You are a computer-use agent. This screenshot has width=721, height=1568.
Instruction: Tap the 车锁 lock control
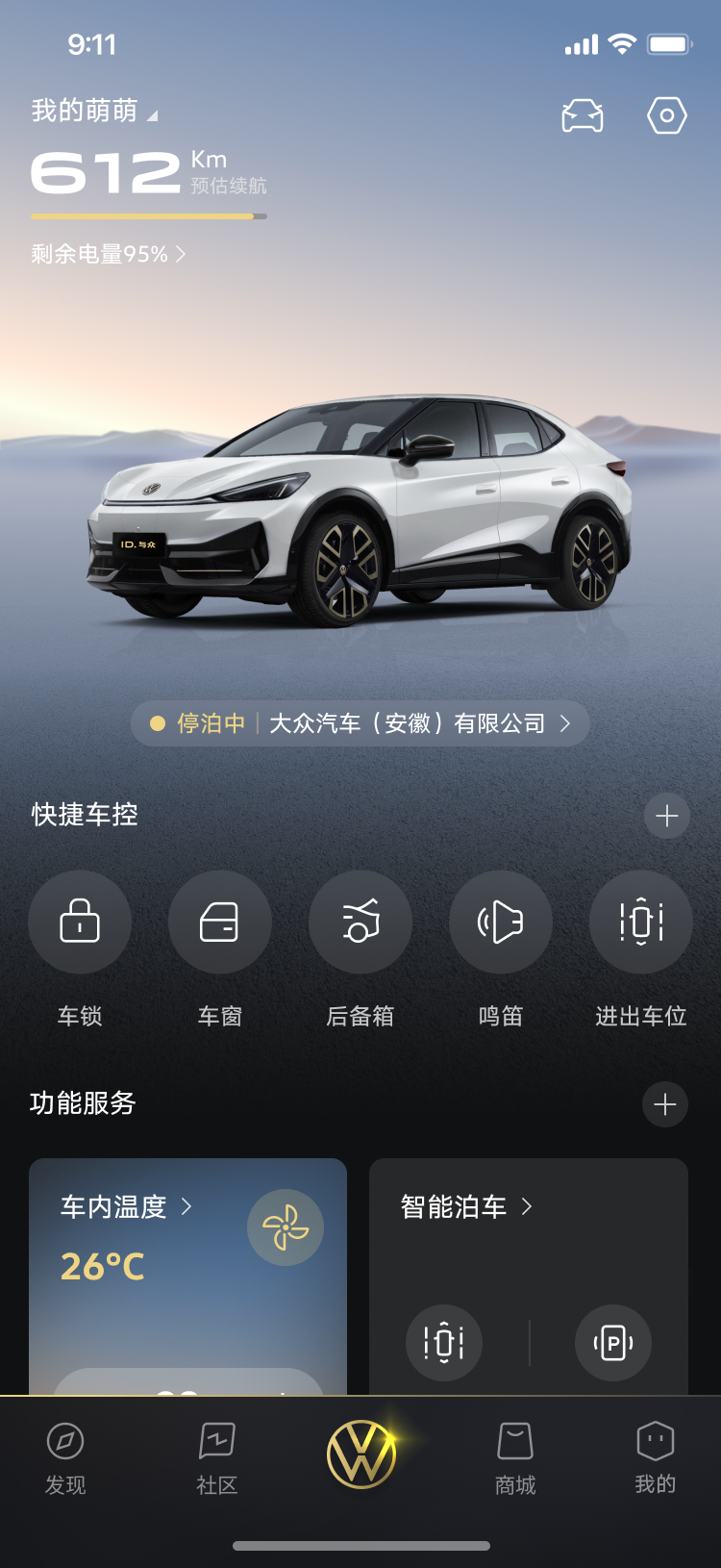(80, 923)
